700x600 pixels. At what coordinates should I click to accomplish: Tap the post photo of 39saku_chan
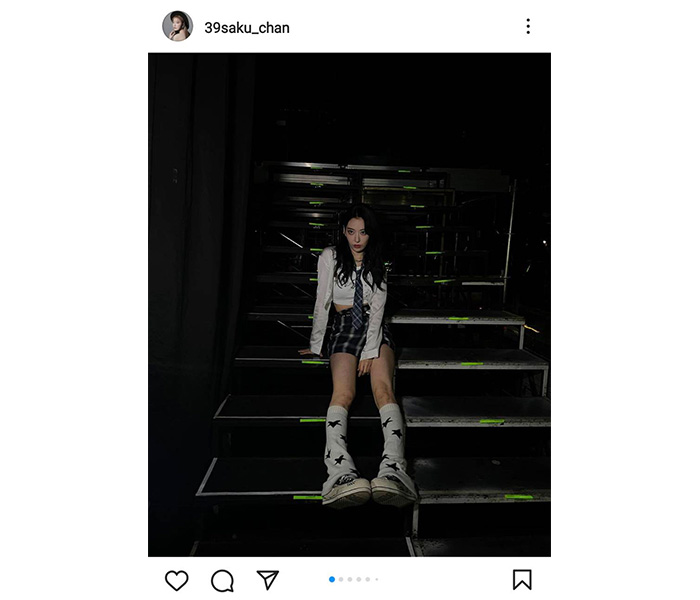pos(349,304)
